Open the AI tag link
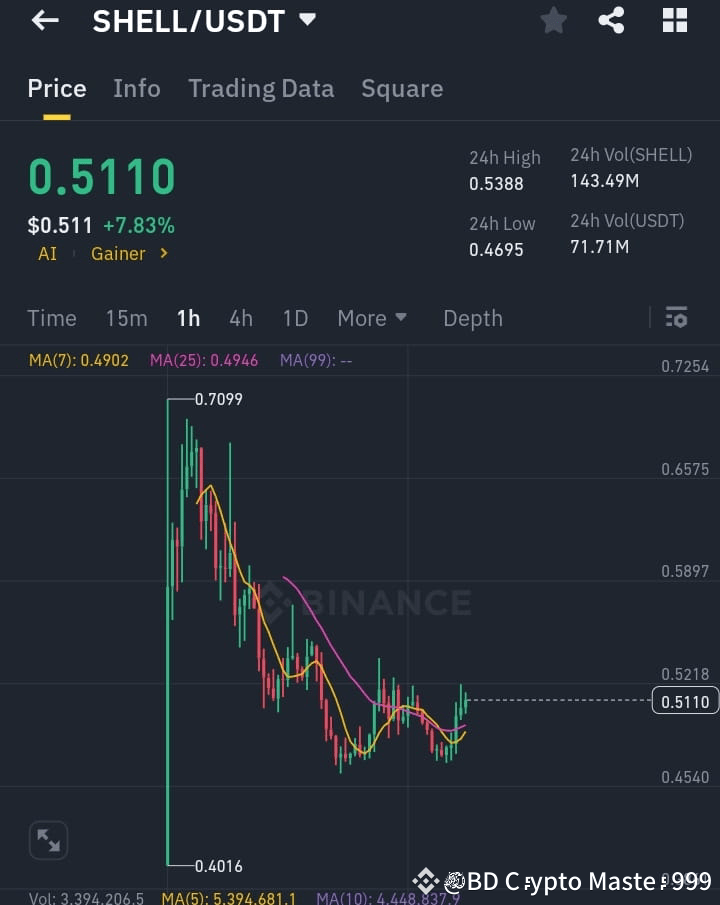 tap(47, 254)
